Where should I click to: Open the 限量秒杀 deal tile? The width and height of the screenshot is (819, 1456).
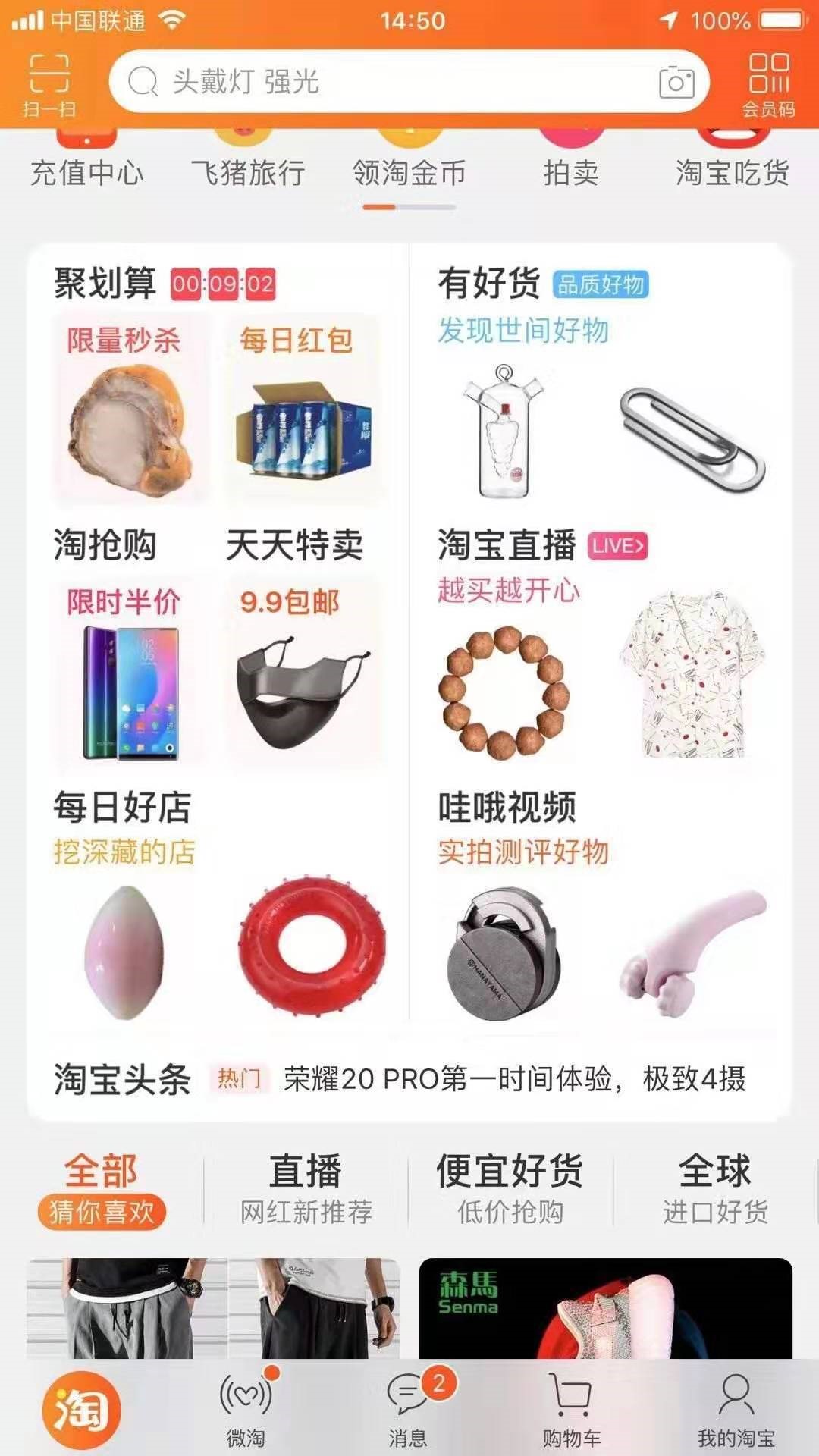click(130, 409)
